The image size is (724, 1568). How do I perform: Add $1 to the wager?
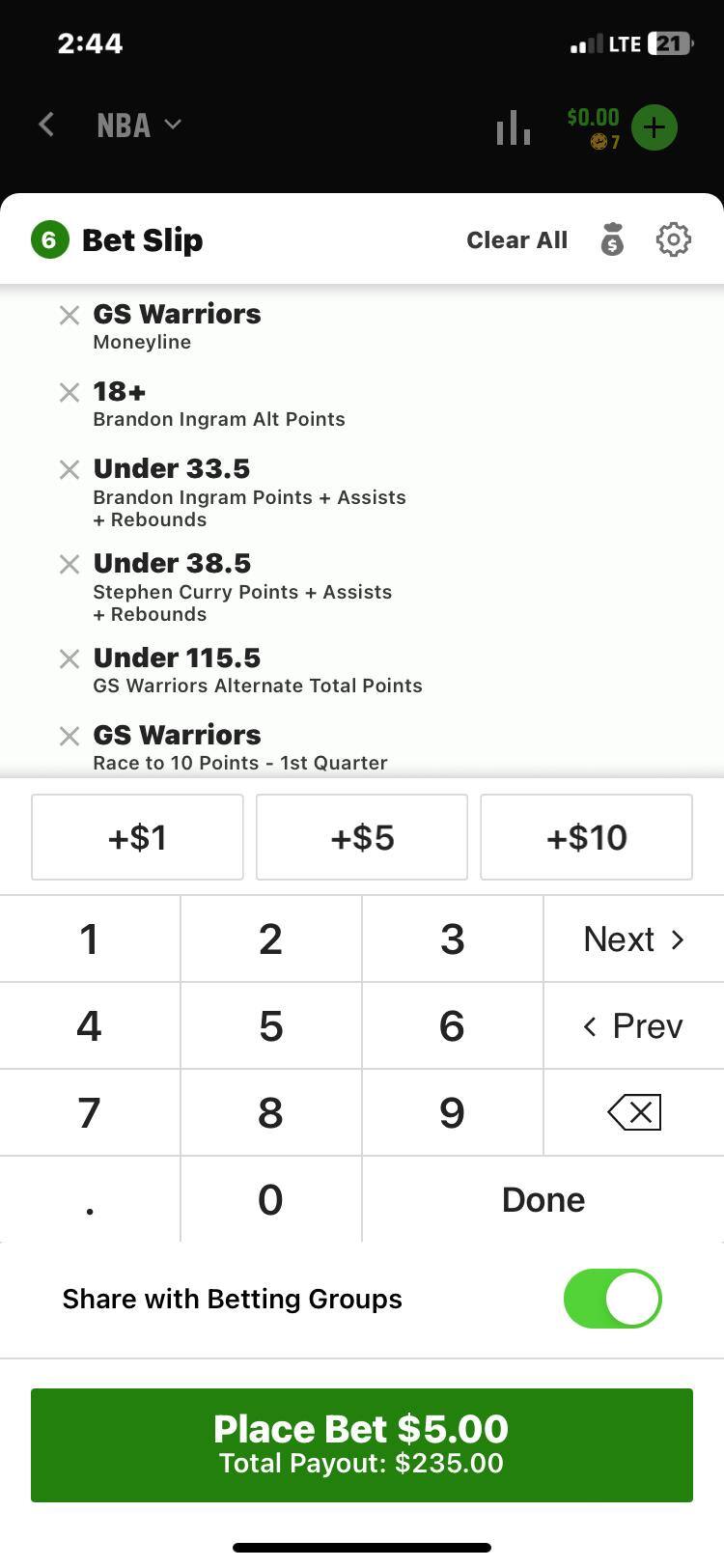pyautogui.click(x=137, y=837)
